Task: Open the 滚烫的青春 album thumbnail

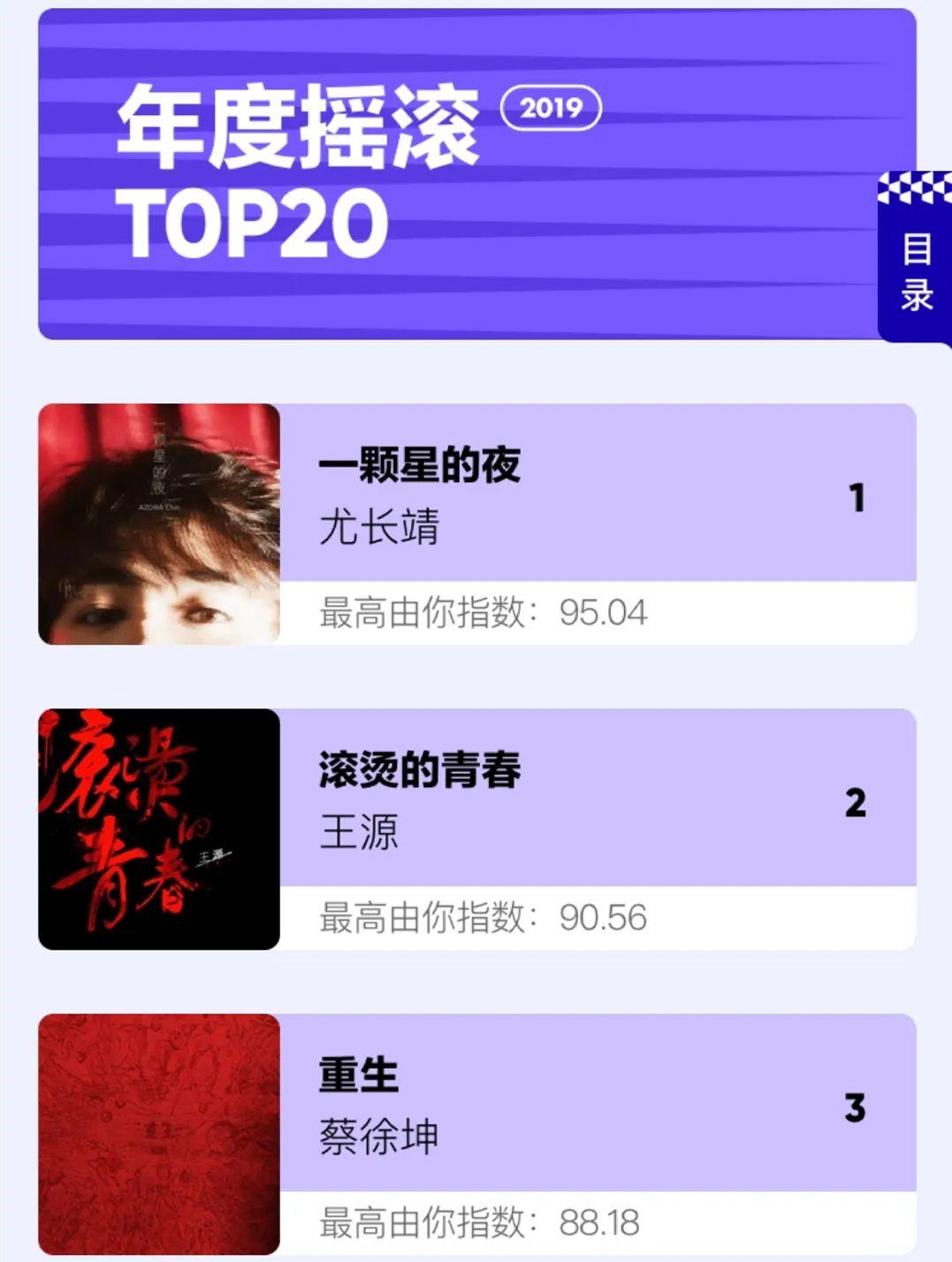Action: click(x=157, y=827)
